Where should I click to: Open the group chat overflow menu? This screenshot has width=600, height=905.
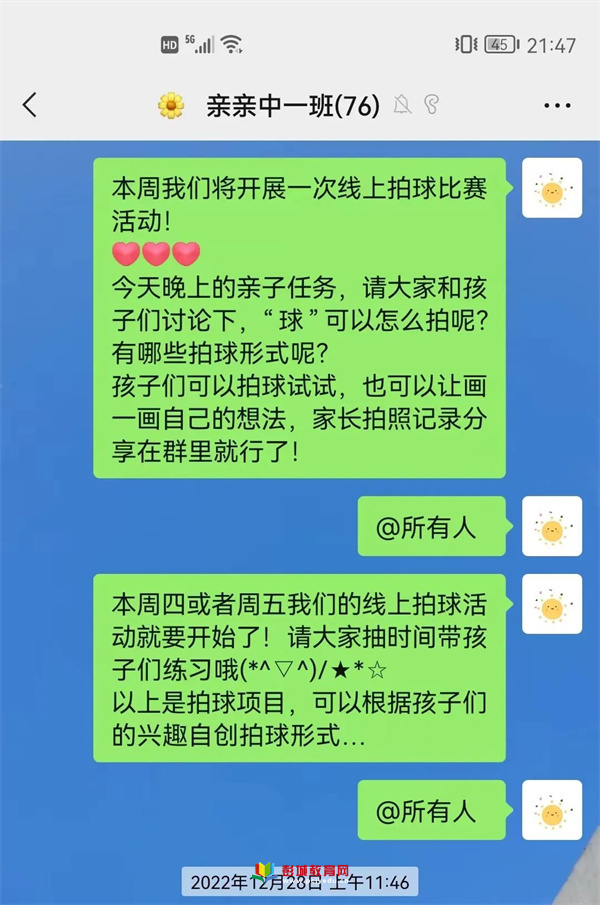[557, 104]
